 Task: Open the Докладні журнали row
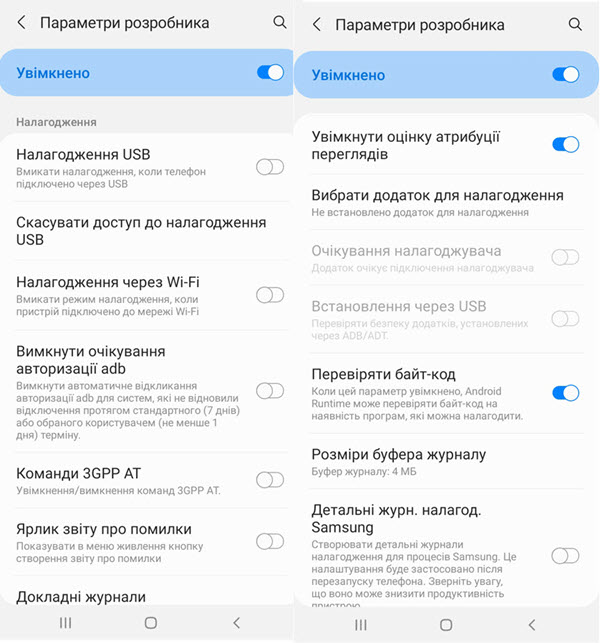click(140, 597)
